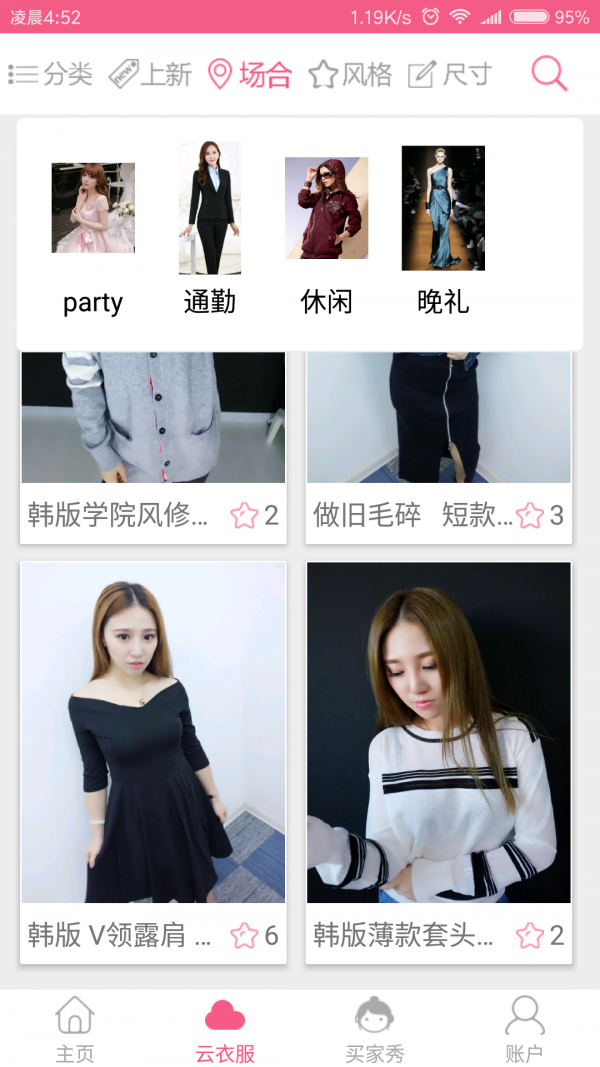Tap the 云衣服 cloud clothes tab
The image size is (600, 1067).
(225, 1028)
